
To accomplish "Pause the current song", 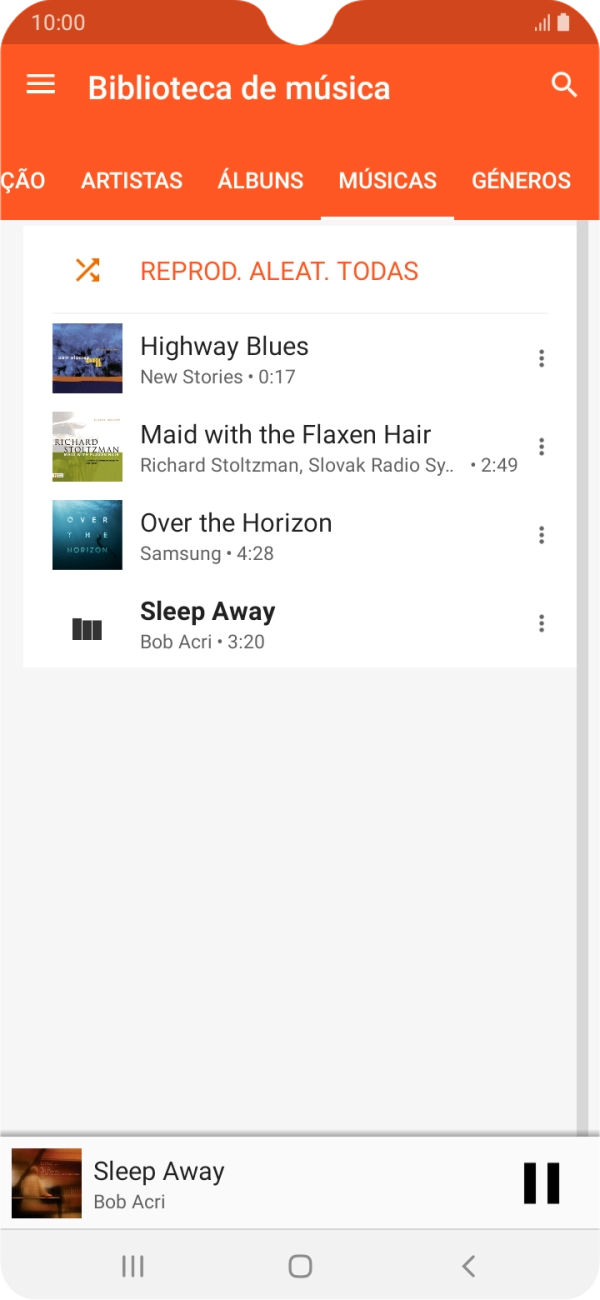I will pyautogui.click(x=541, y=1183).
